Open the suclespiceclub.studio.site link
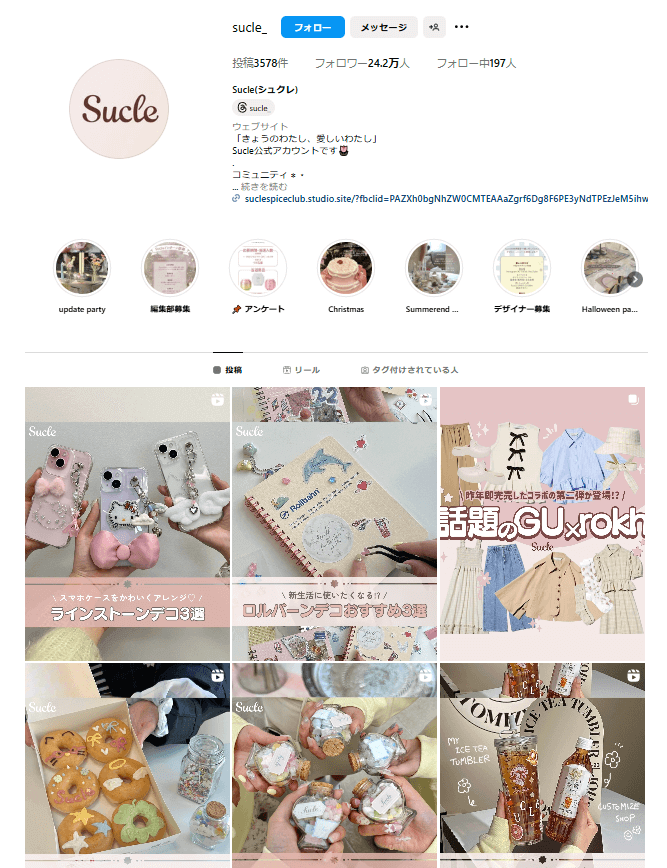 [x=440, y=199]
